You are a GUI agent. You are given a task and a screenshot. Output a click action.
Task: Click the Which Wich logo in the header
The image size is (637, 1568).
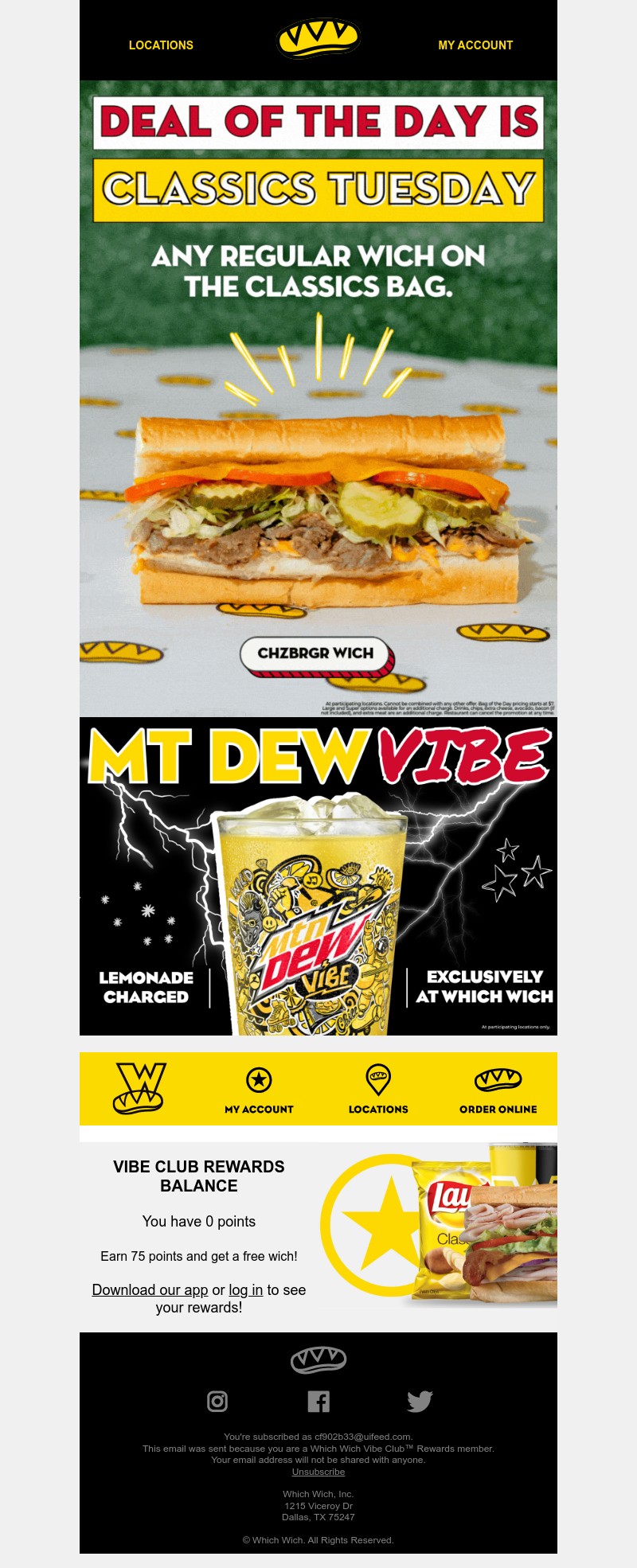318,36
